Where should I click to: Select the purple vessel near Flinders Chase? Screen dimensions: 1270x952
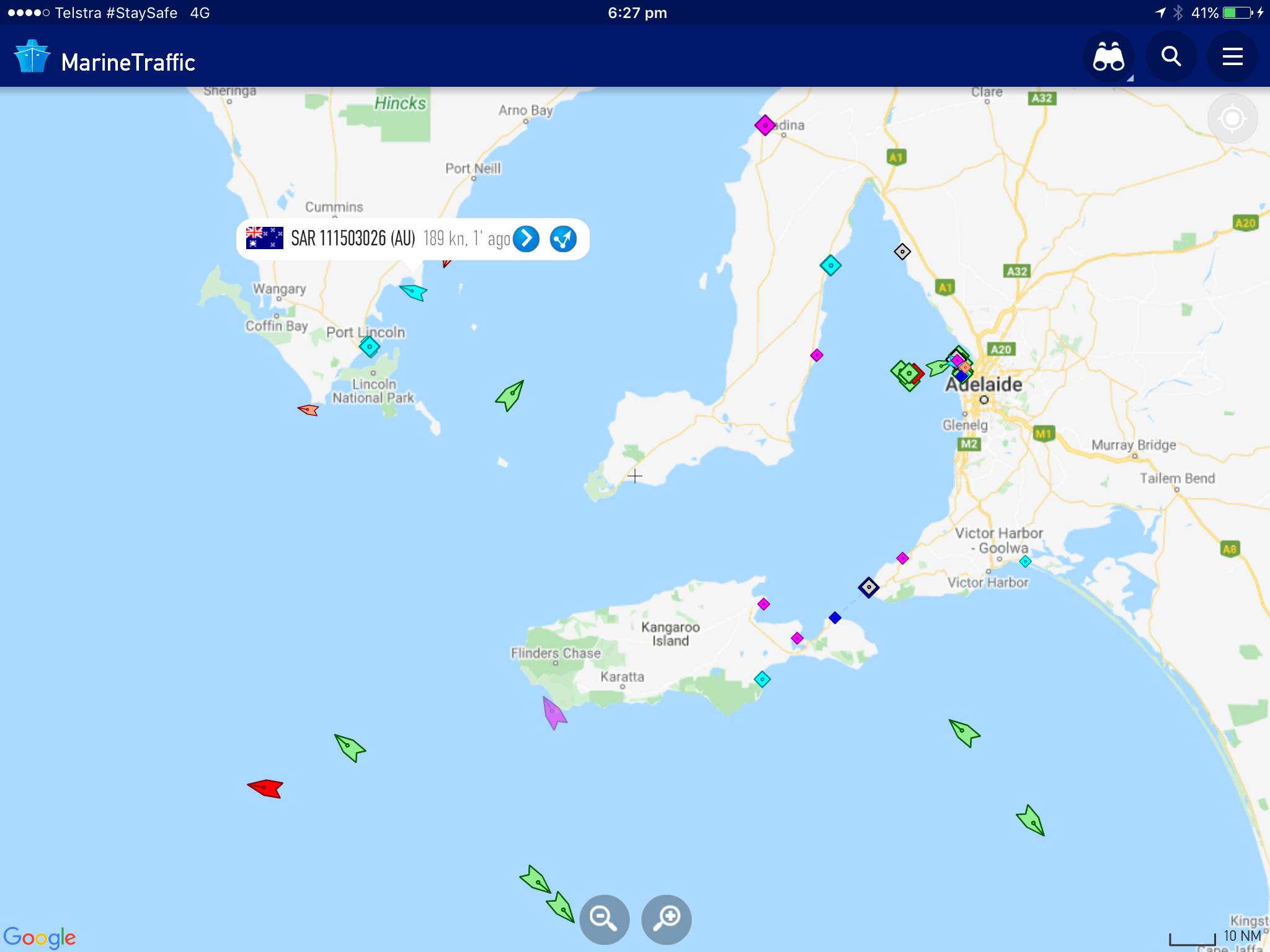pyautogui.click(x=553, y=713)
